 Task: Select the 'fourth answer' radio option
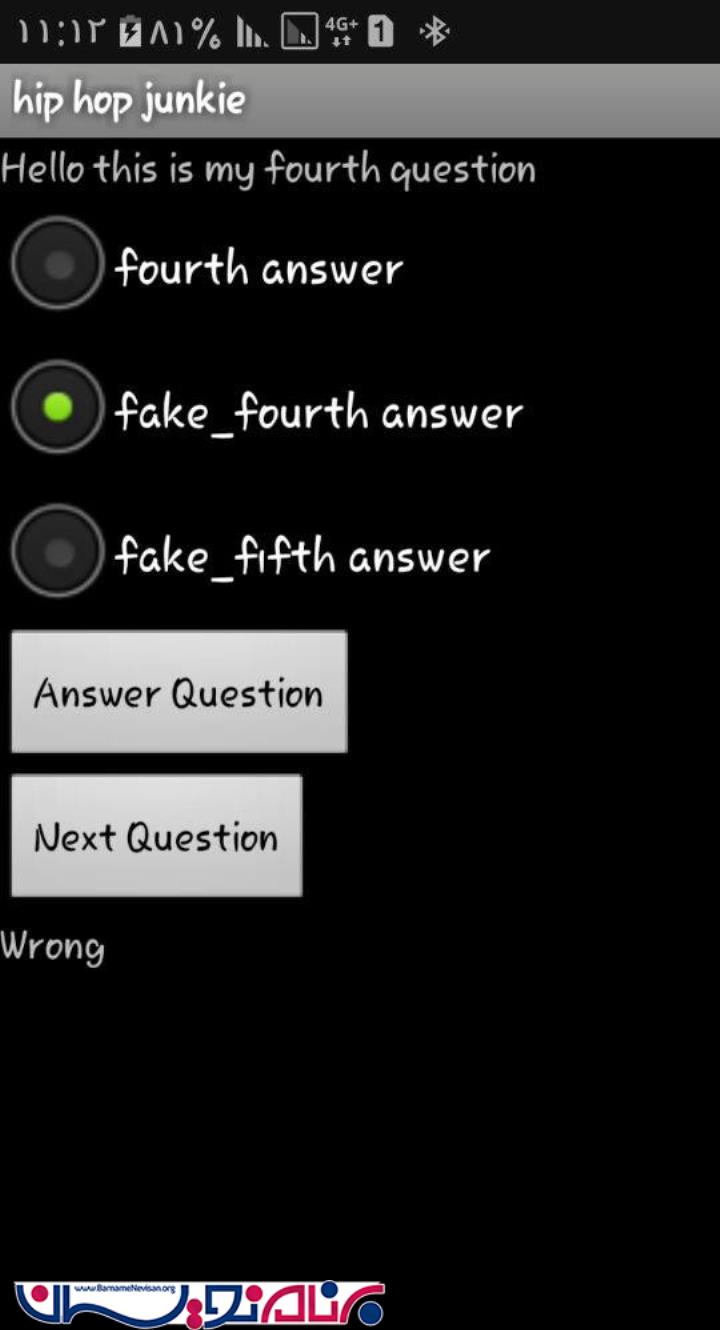point(58,264)
